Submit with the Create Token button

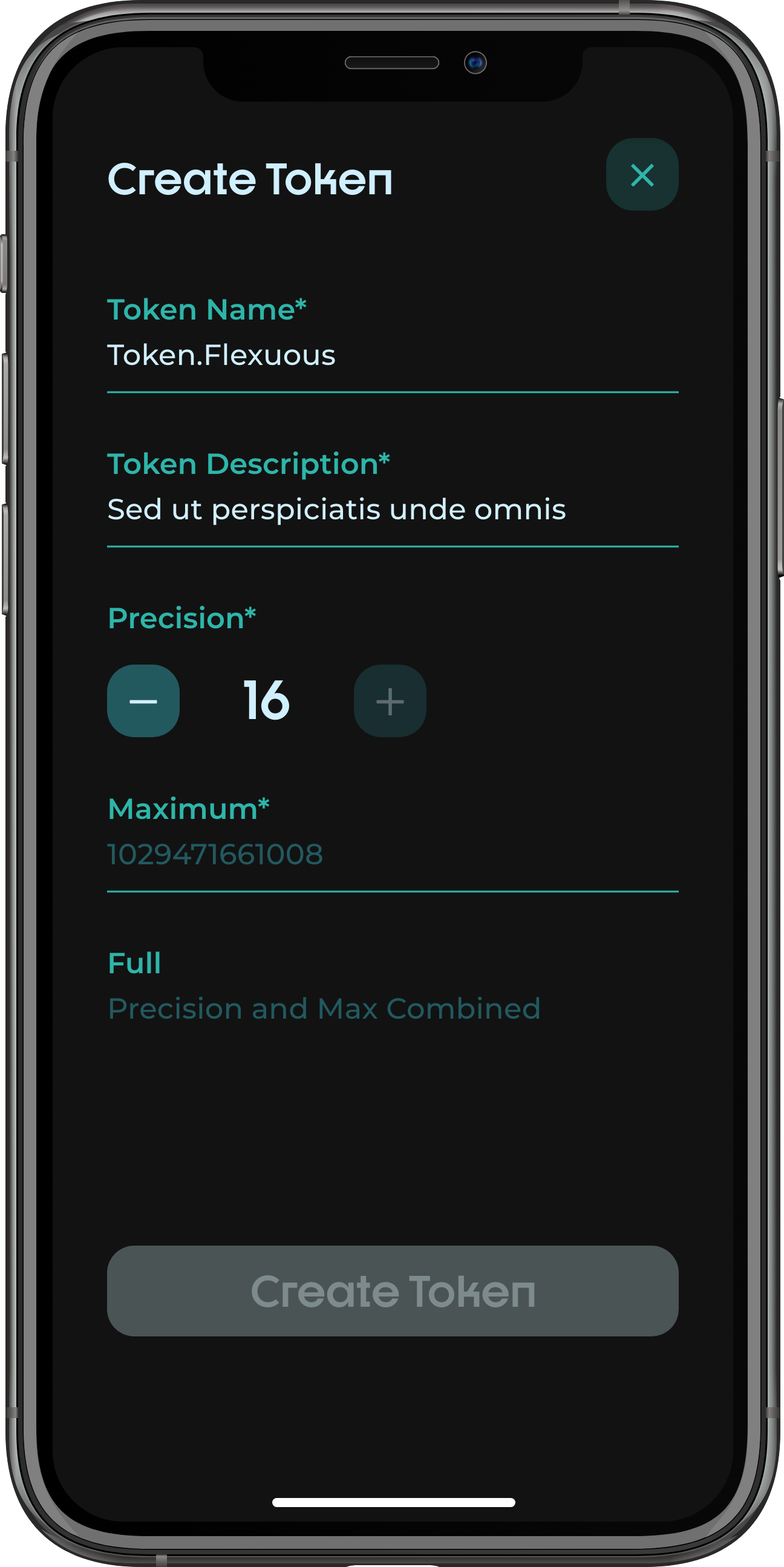[x=393, y=1290]
